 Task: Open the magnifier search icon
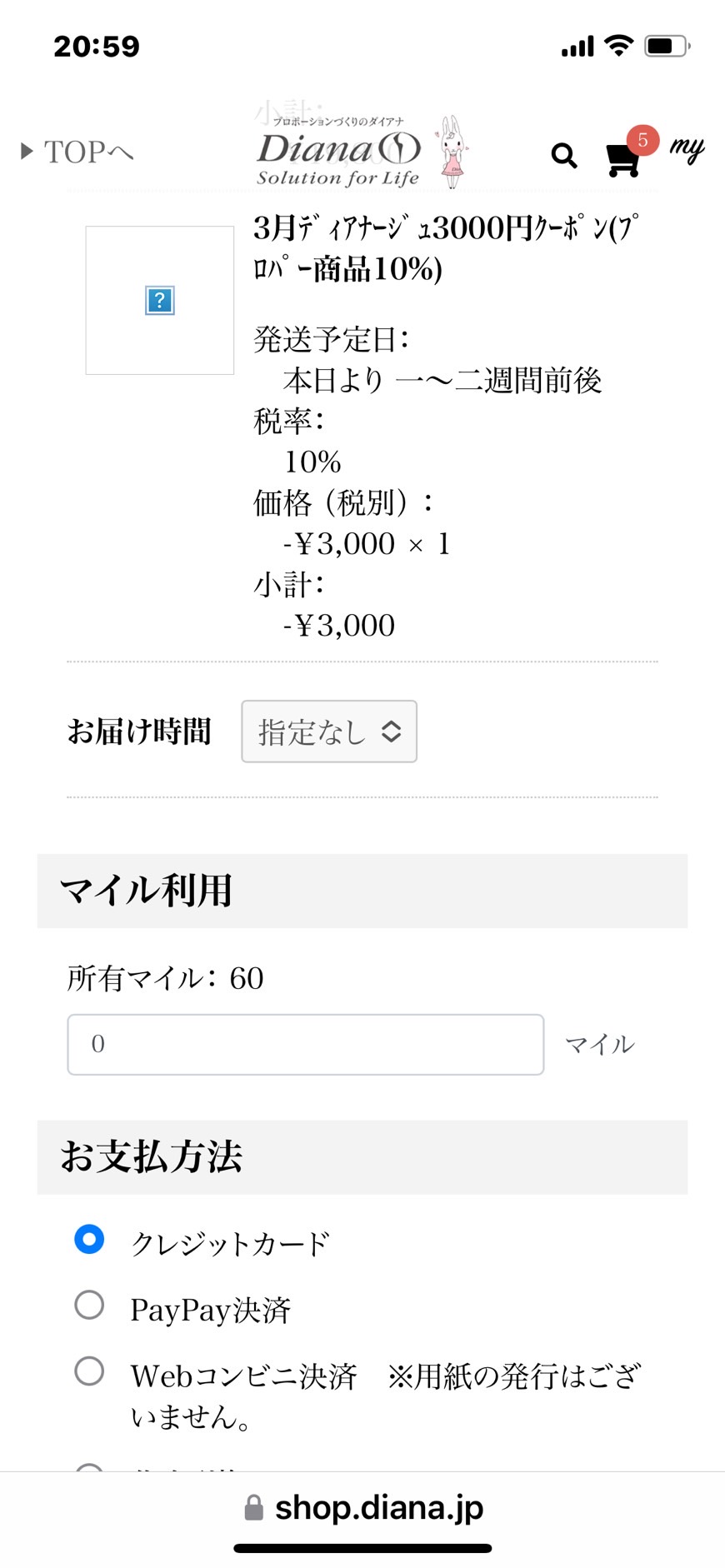pos(564,155)
